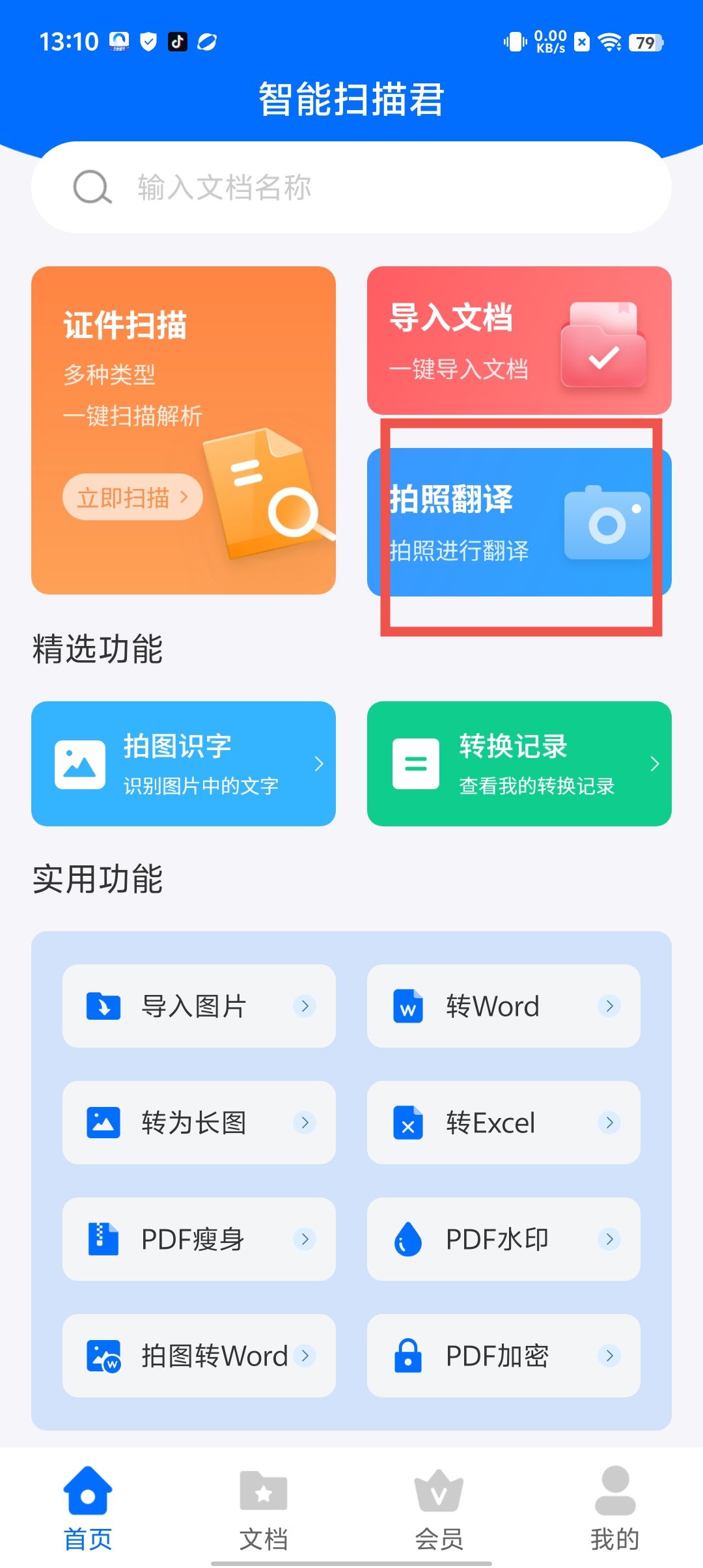
Task: View 转换记录 conversion history
Action: pos(519,763)
